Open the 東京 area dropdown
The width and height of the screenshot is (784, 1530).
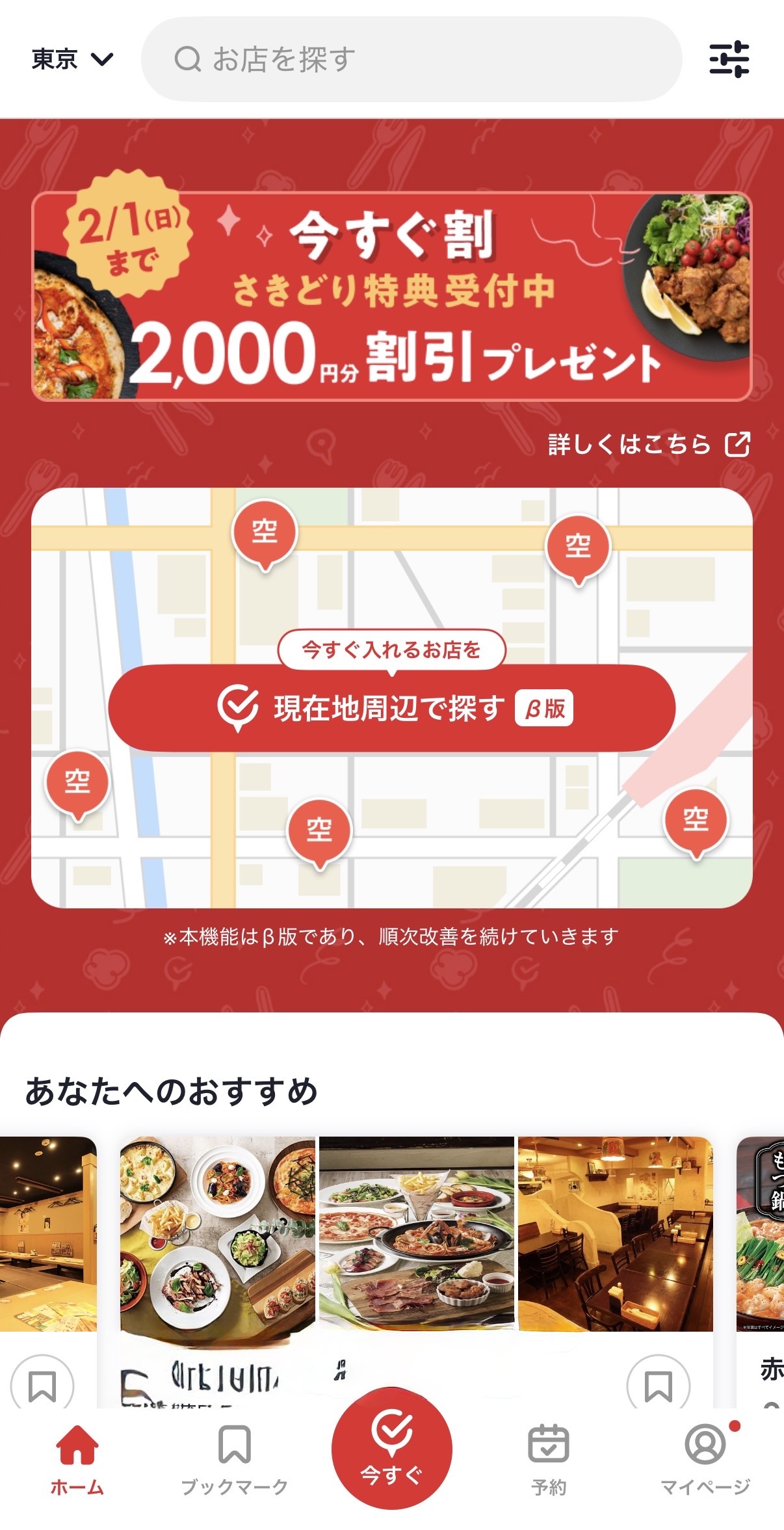72,59
